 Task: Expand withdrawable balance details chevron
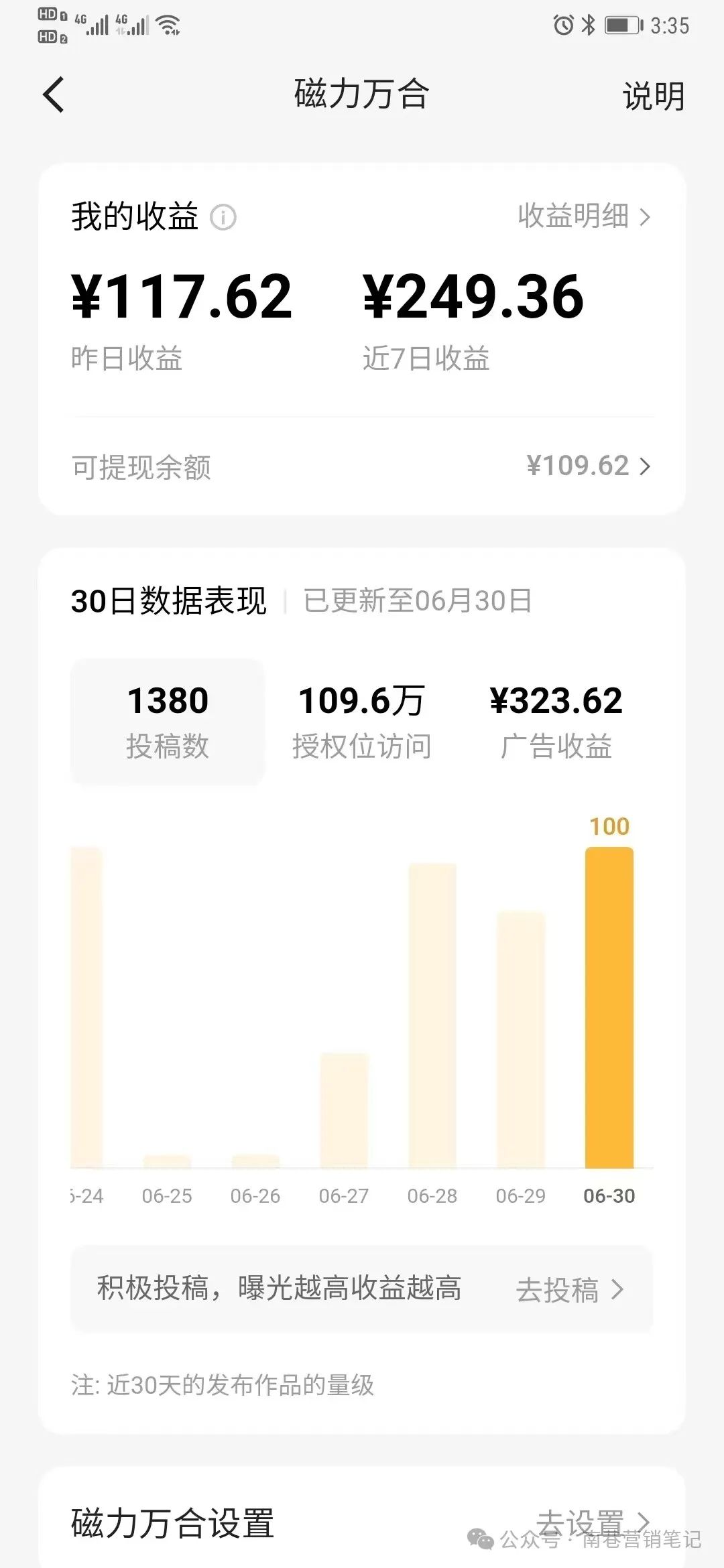646,467
